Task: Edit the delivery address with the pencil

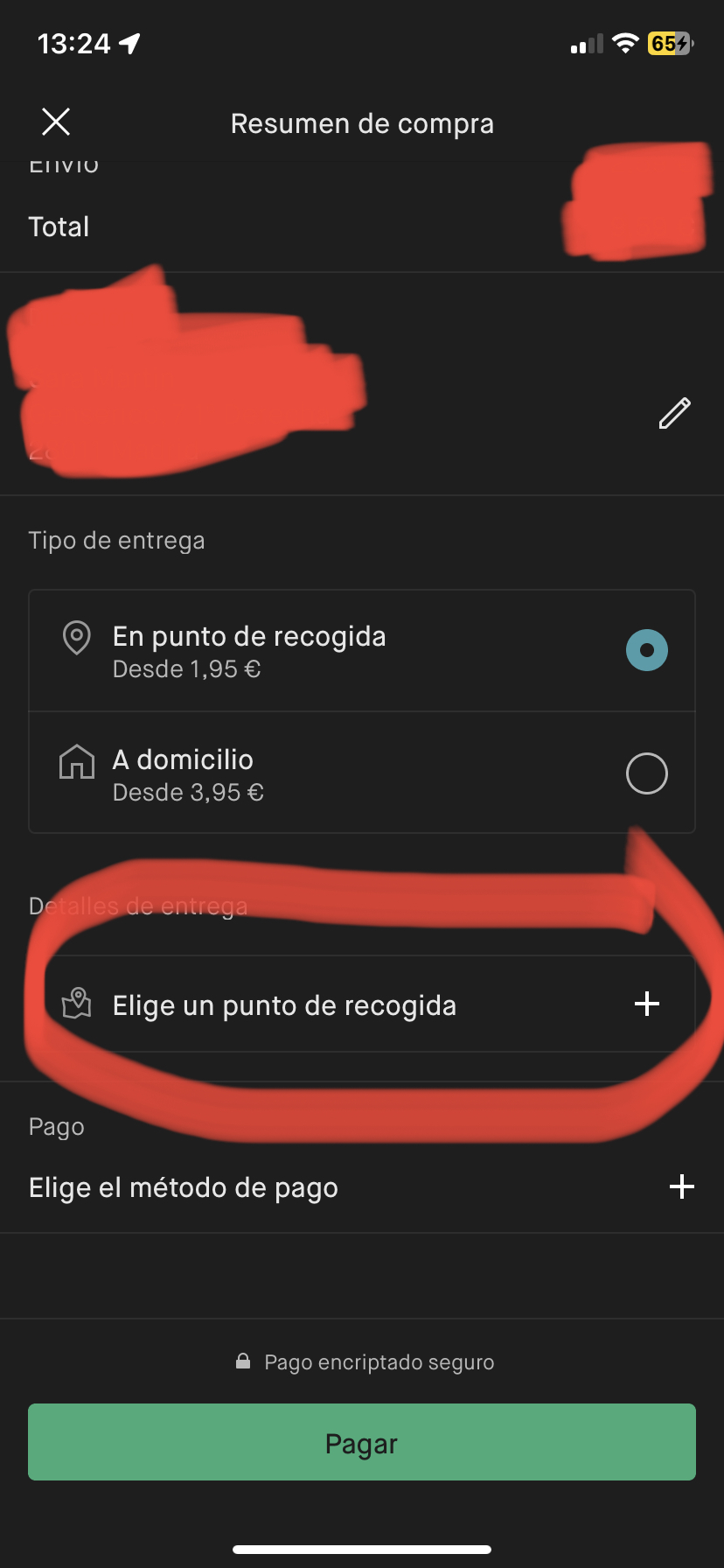Action: pyautogui.click(x=674, y=413)
